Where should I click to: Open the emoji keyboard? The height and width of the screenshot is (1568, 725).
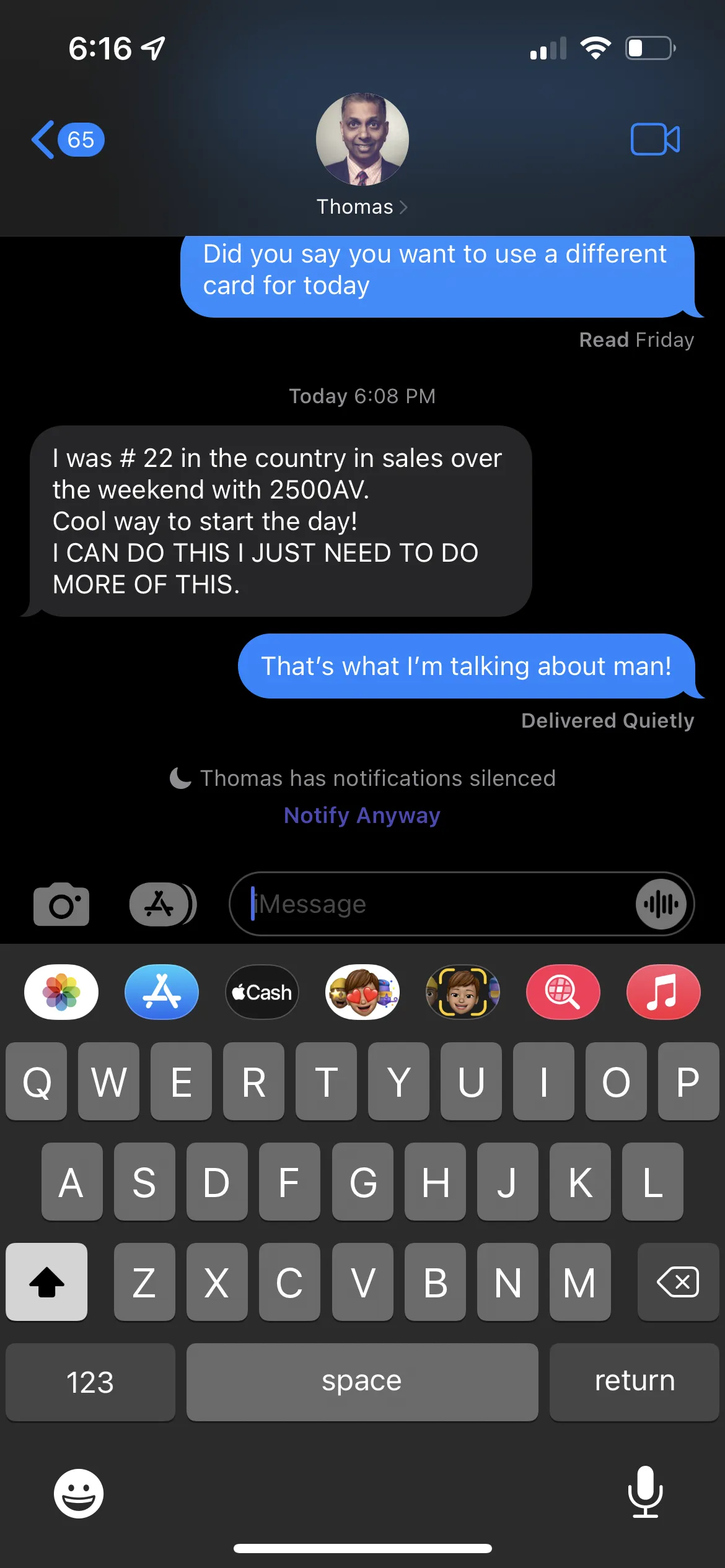(79, 1493)
